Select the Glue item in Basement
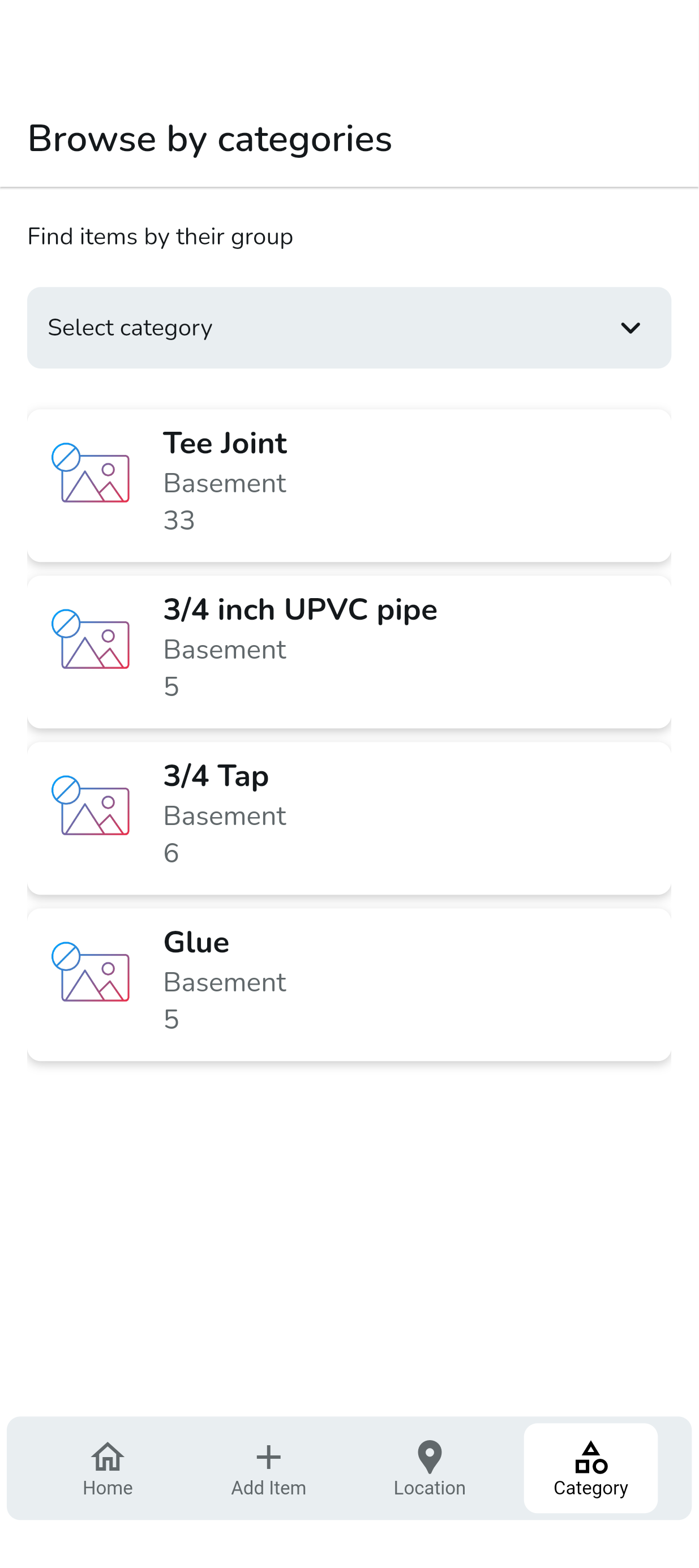Image resolution: width=699 pixels, height=1568 pixels. click(349, 981)
